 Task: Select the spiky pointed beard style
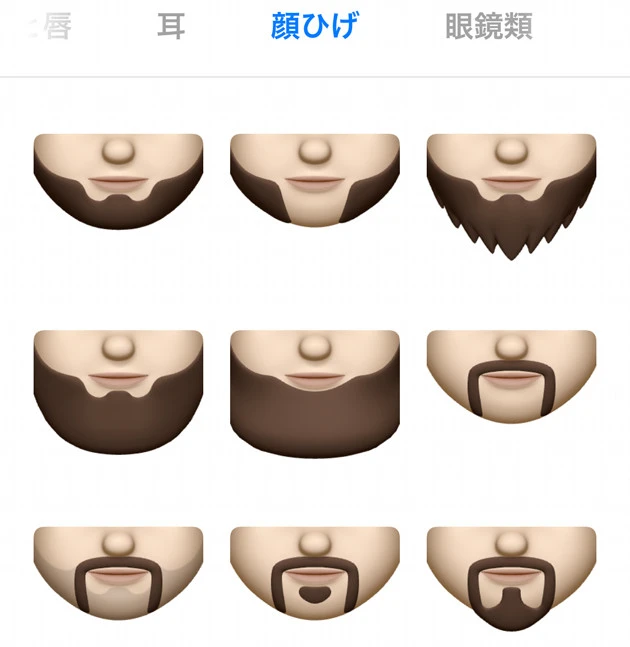511,190
